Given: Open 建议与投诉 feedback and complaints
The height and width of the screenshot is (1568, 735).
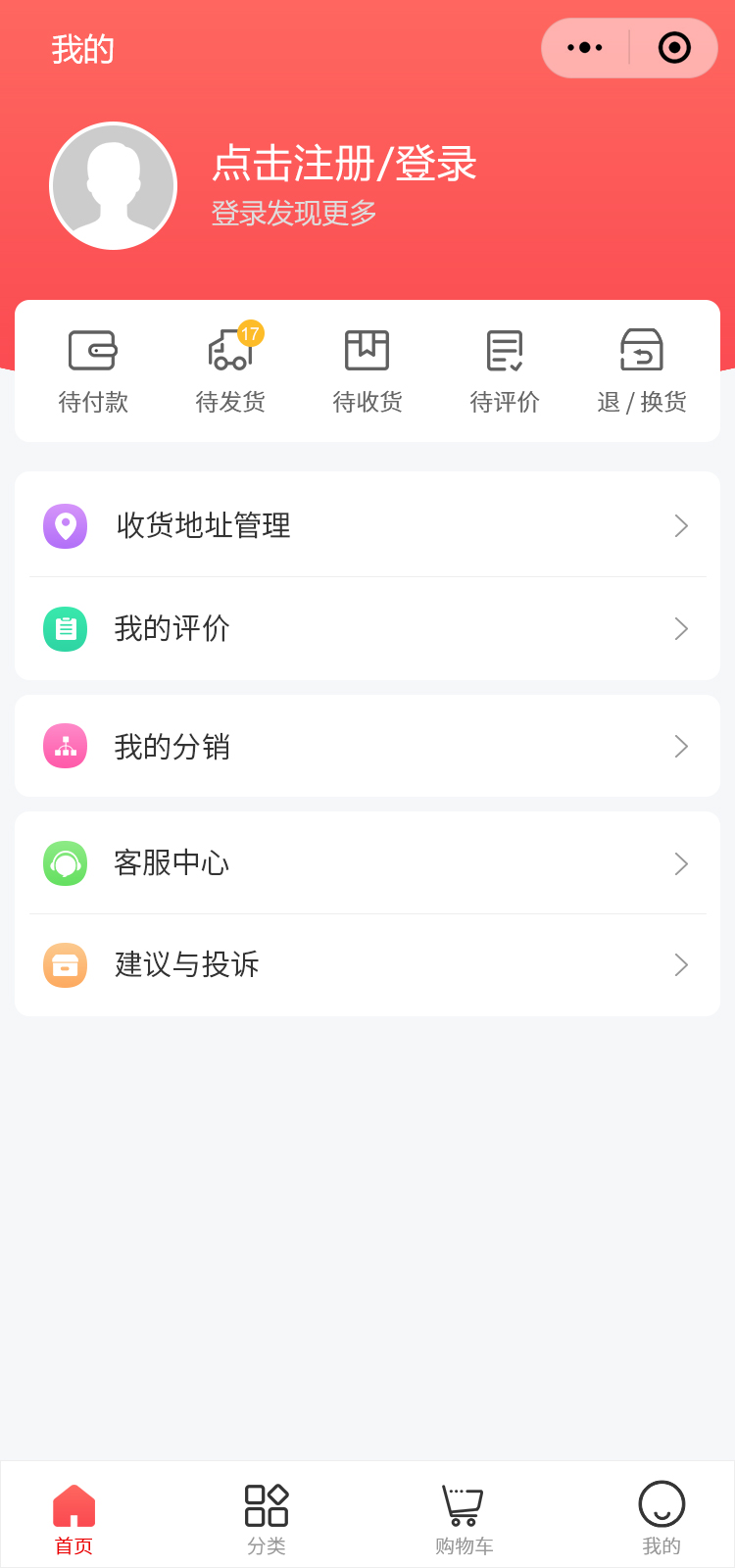Looking at the screenshot, I should 367,965.
